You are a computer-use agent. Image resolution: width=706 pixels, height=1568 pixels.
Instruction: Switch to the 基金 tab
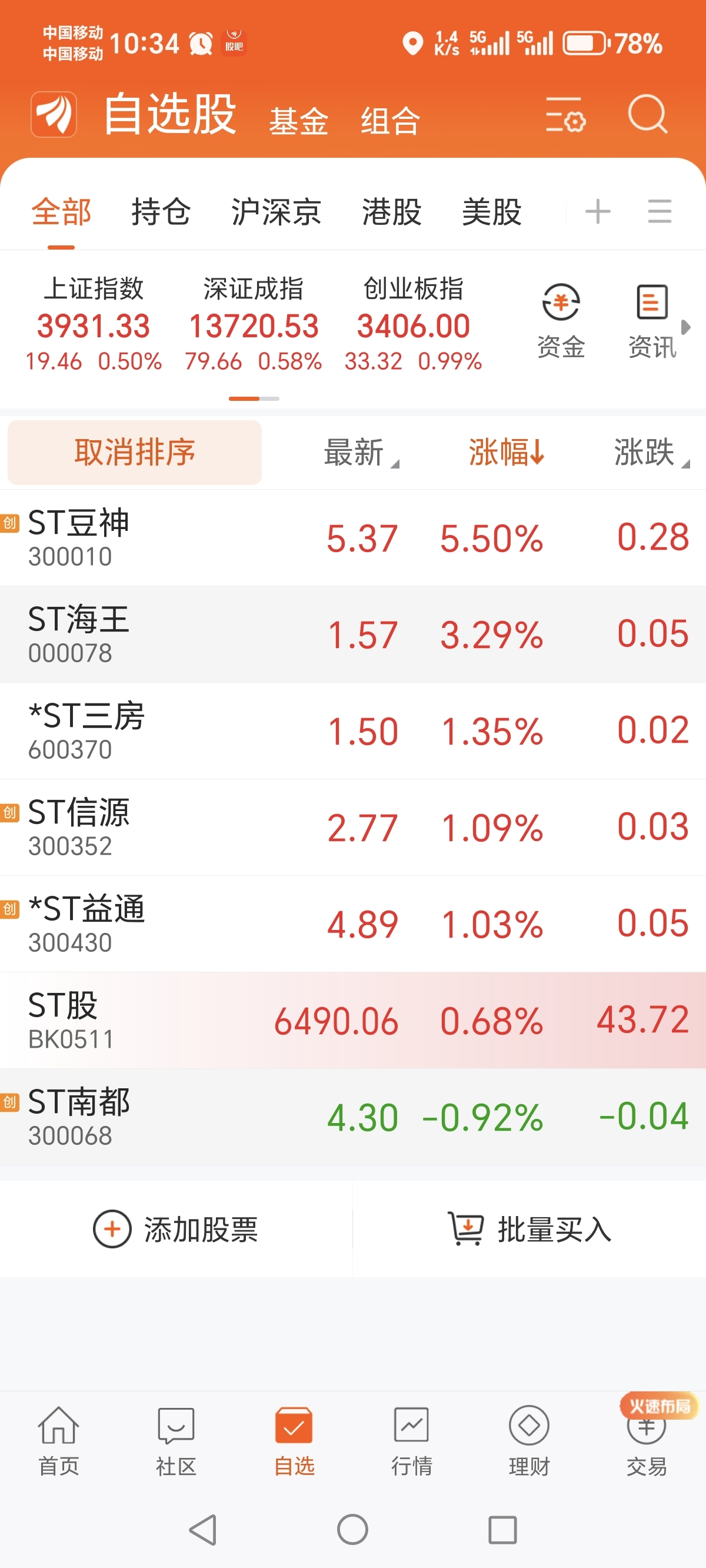pos(299,120)
